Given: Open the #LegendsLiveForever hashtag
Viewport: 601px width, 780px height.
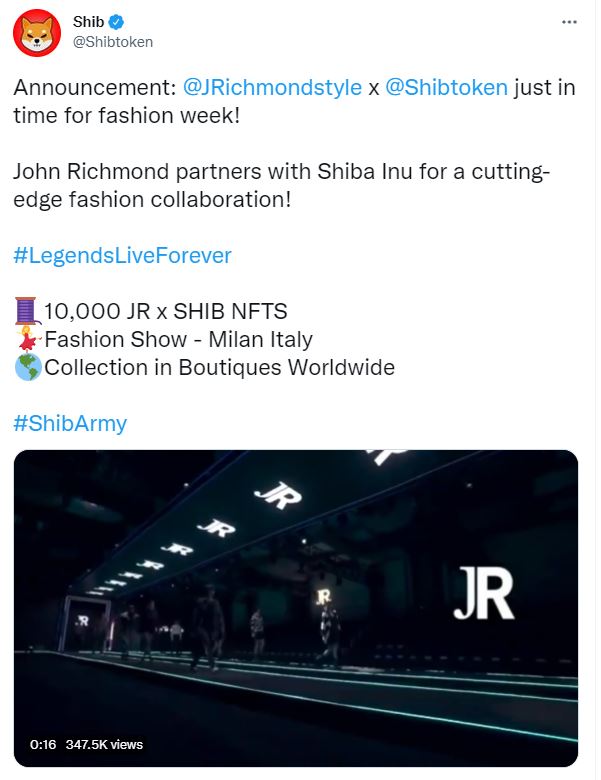Looking at the screenshot, I should 122,255.
